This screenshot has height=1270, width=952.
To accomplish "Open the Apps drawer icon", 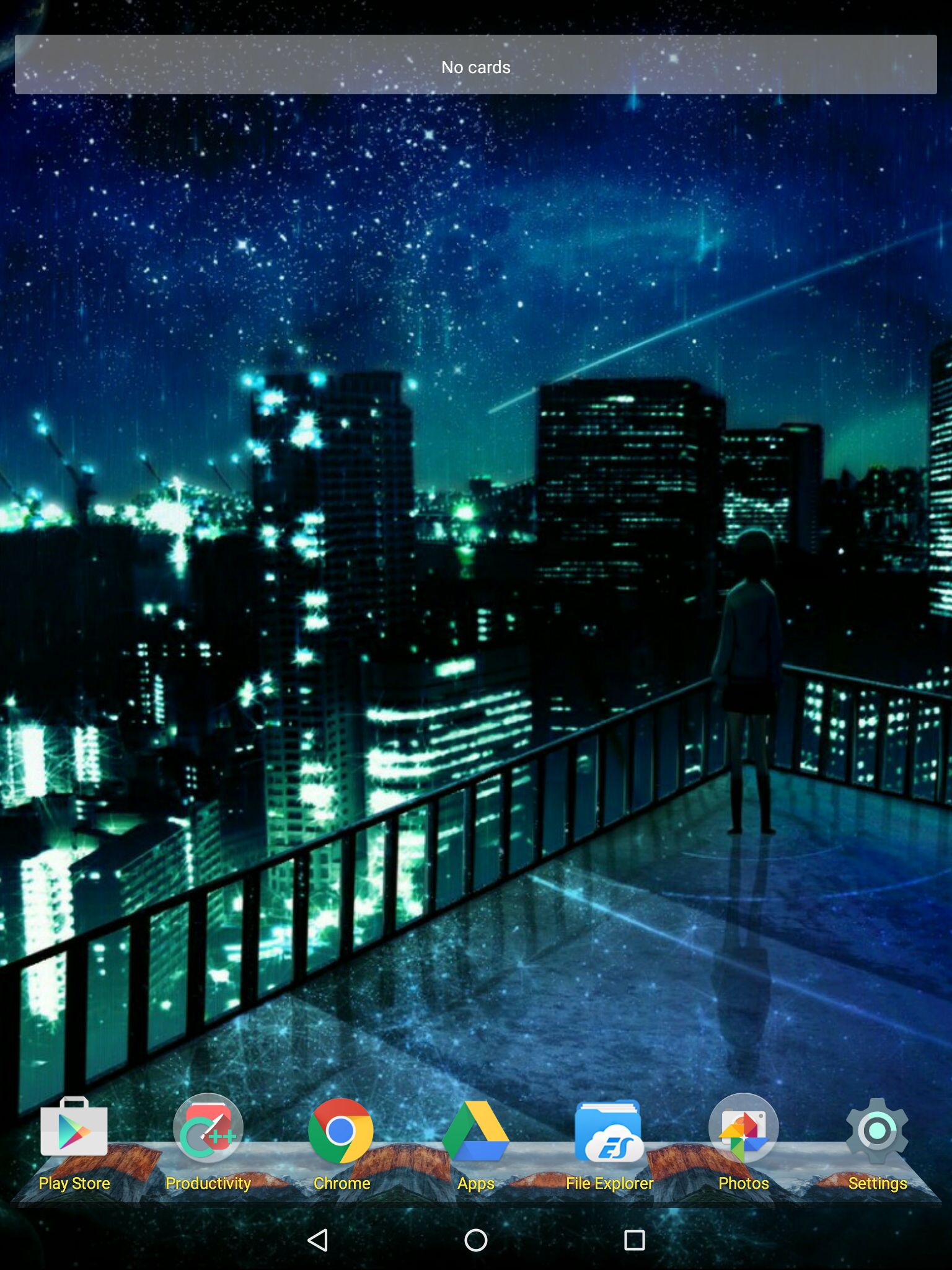I will 475,1130.
